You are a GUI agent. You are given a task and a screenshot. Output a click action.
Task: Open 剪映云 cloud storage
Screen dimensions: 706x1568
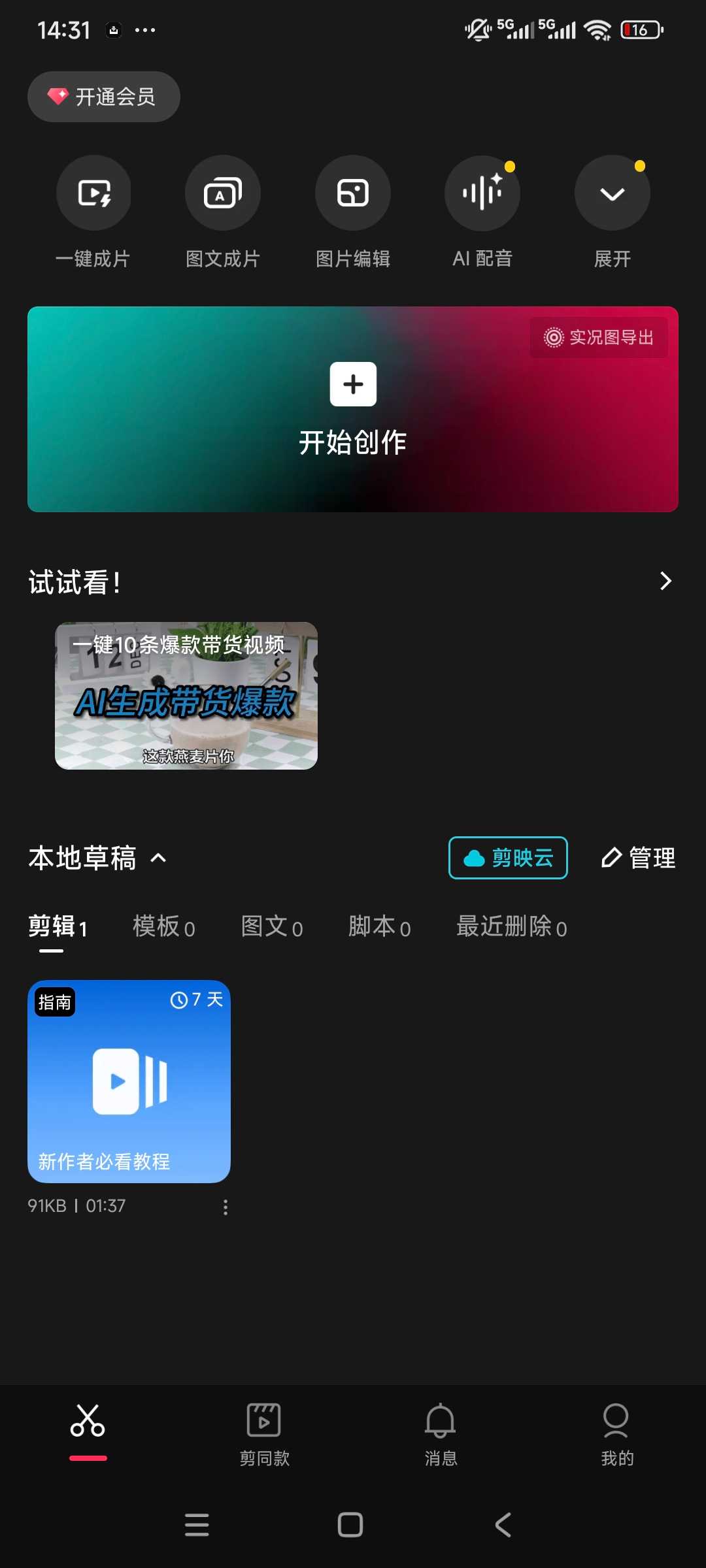[507, 858]
